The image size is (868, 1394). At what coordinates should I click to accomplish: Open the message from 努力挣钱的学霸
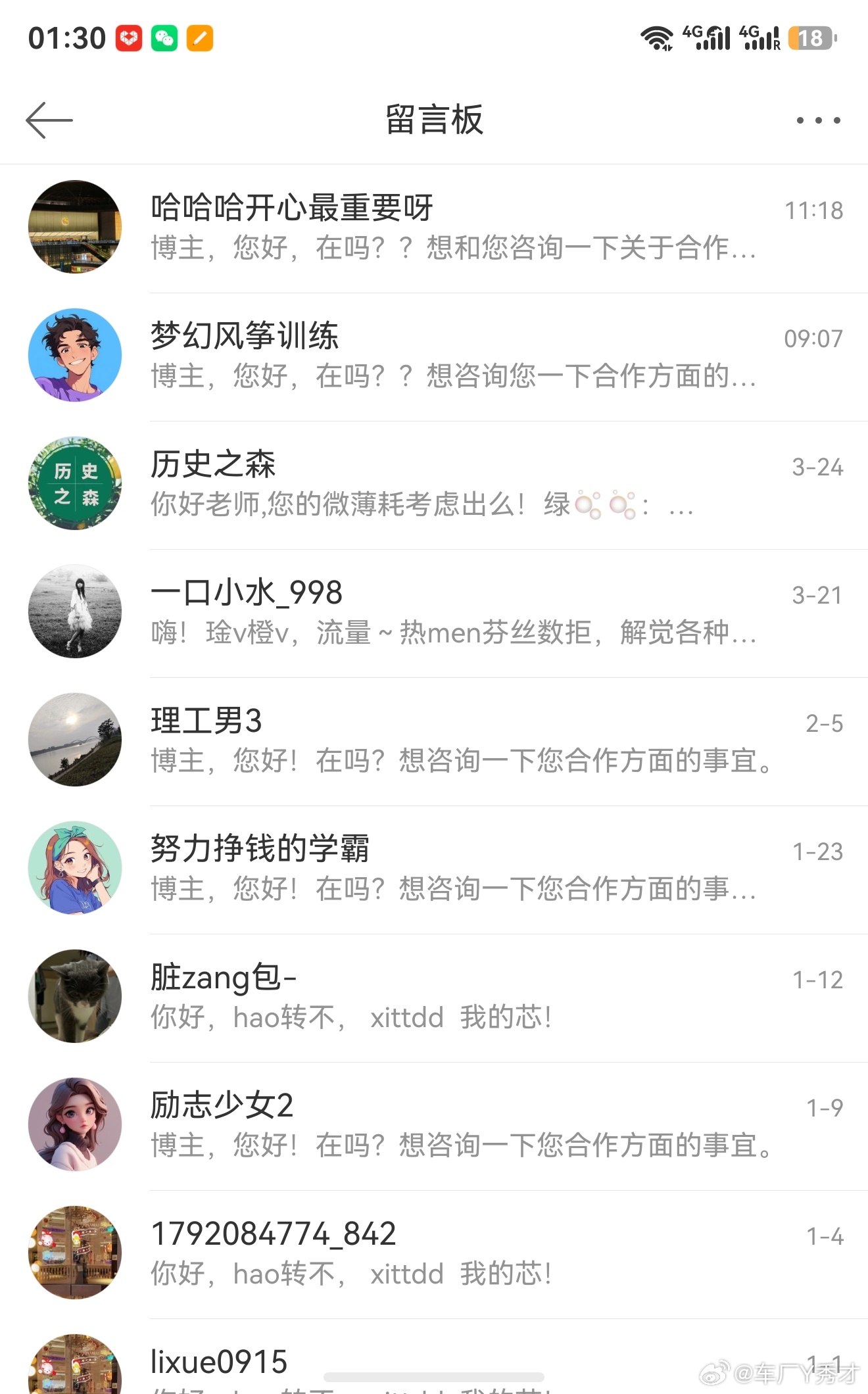click(x=434, y=868)
